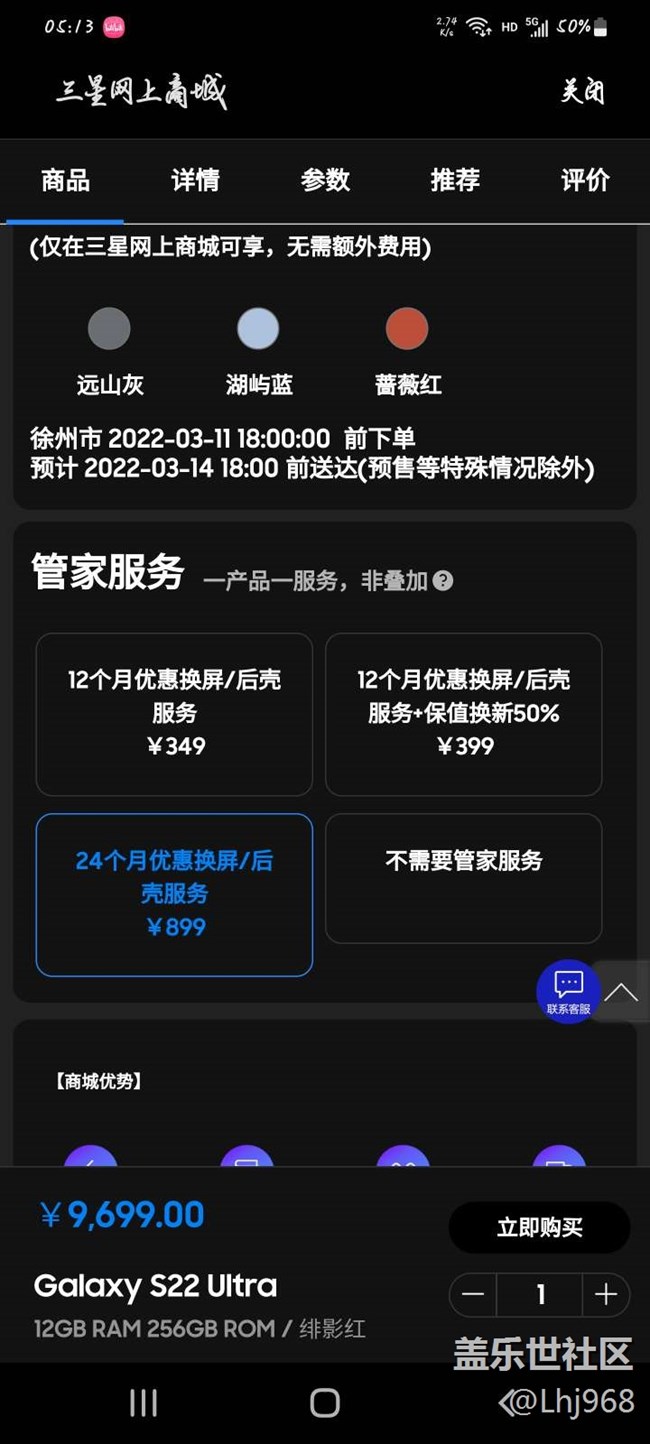Viewport: 650px width, 1444px height.
Task: Select the 商品 tab
Action: (x=65, y=180)
